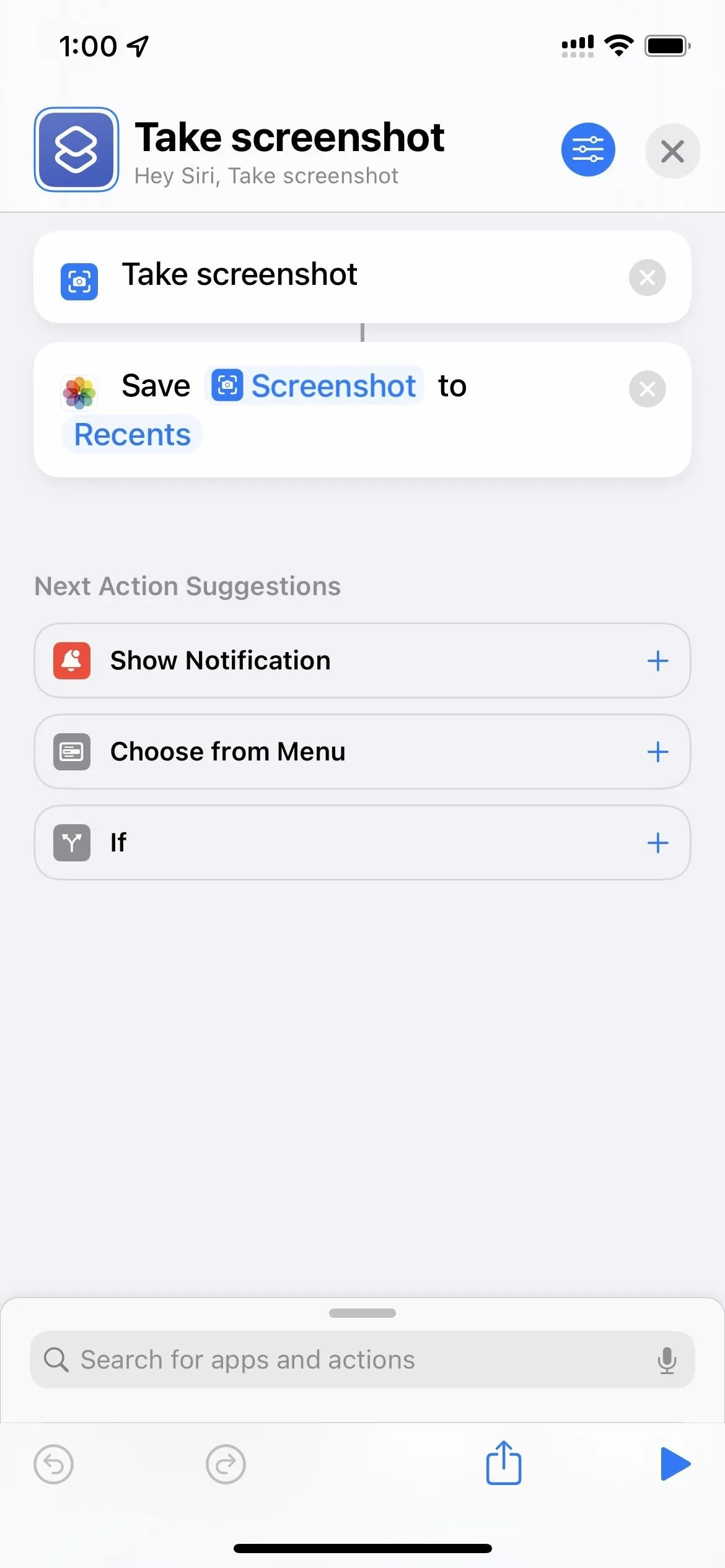Open the shortcut settings sliders button
The width and height of the screenshot is (725, 1568).
click(x=587, y=150)
